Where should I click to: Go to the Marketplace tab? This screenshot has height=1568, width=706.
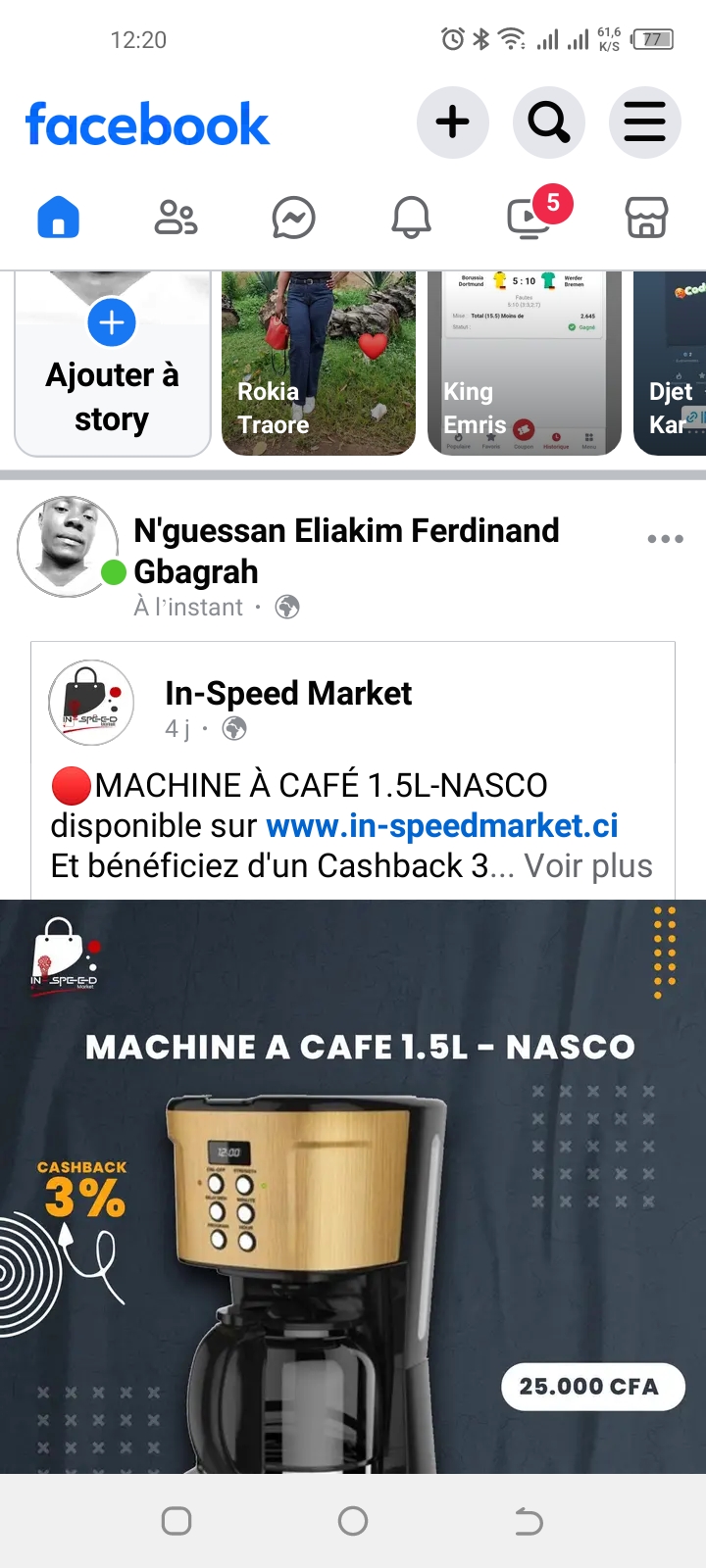[x=646, y=218]
